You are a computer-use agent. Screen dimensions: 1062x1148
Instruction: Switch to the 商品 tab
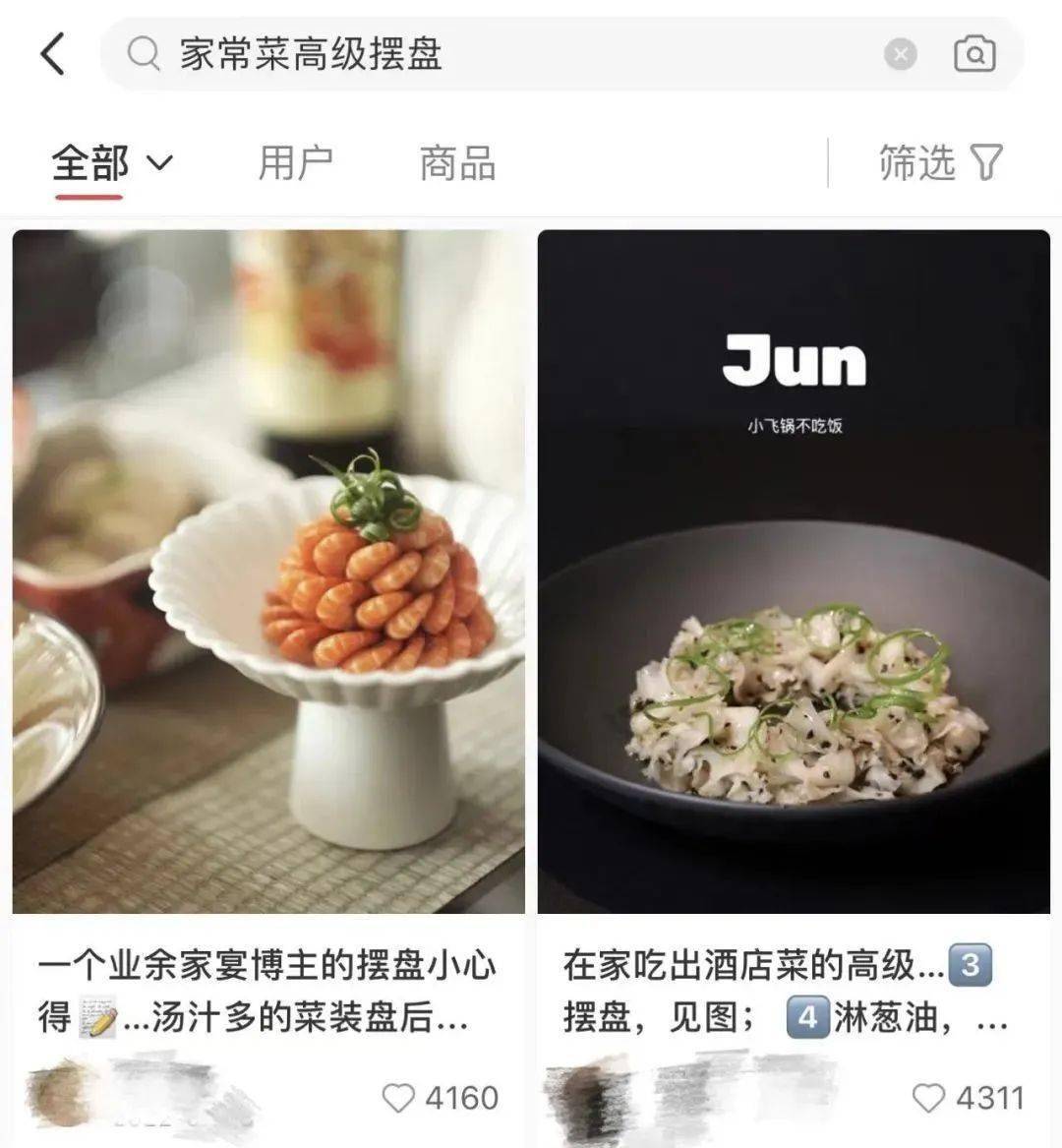[457, 162]
